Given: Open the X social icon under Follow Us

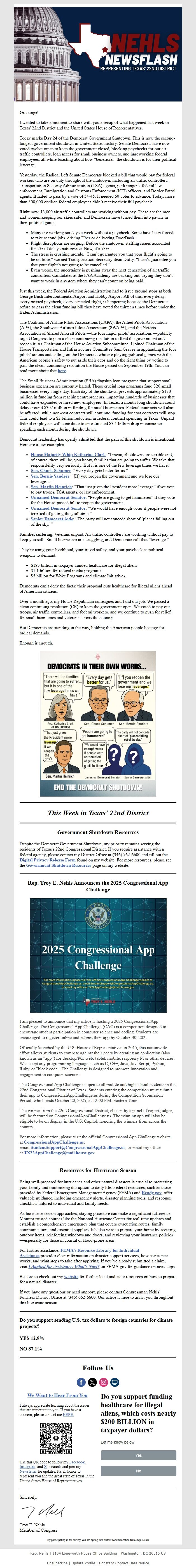Looking at the screenshot, I should [92, 1382].
